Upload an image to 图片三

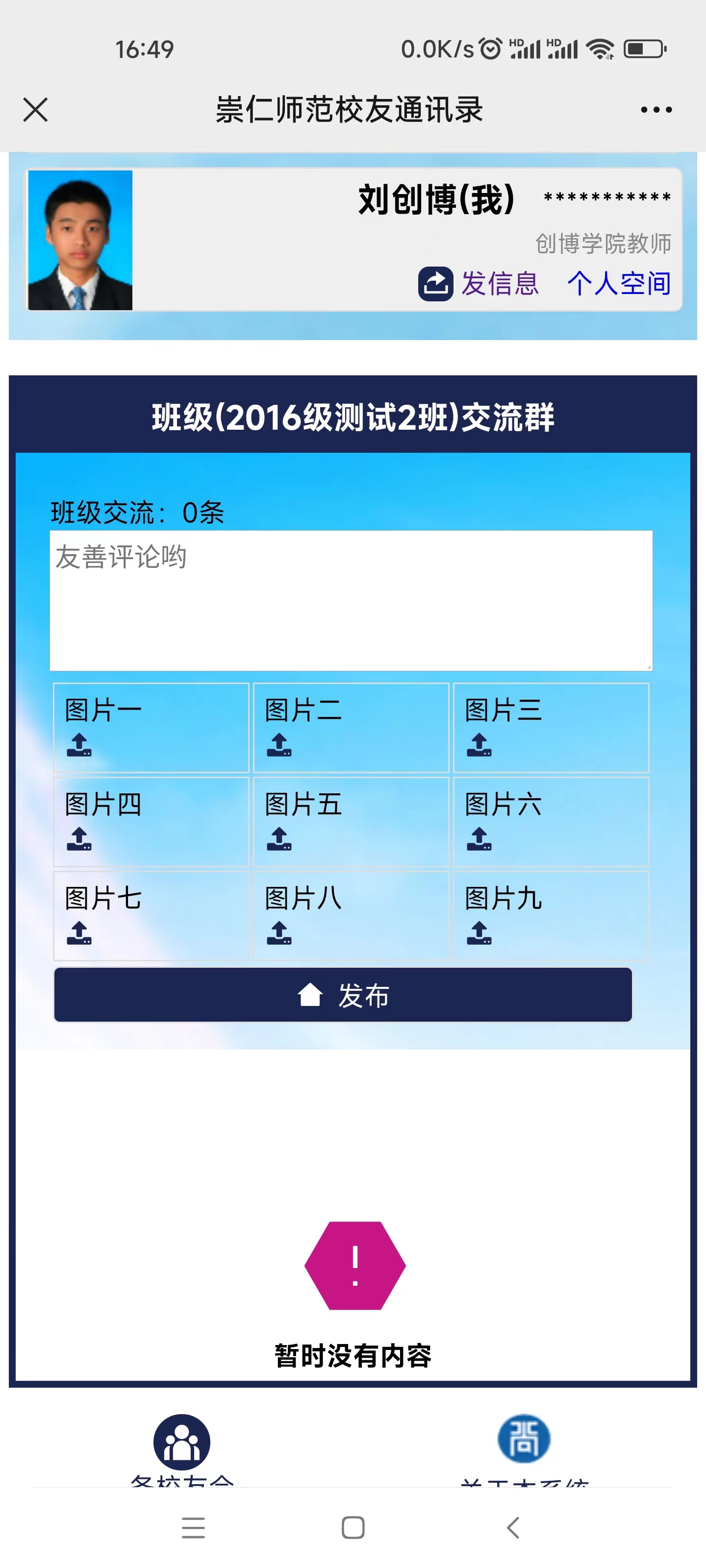click(479, 744)
